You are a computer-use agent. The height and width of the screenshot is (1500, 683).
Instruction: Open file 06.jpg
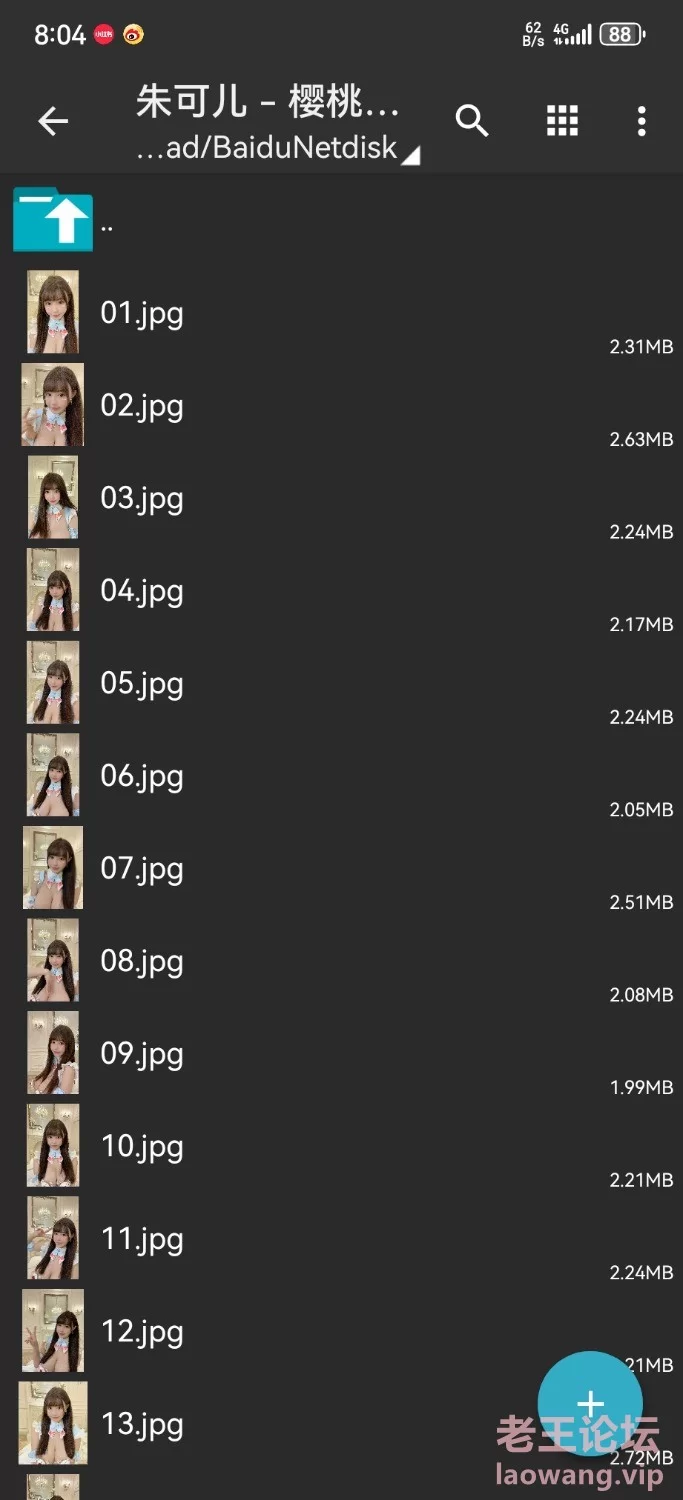pos(142,776)
